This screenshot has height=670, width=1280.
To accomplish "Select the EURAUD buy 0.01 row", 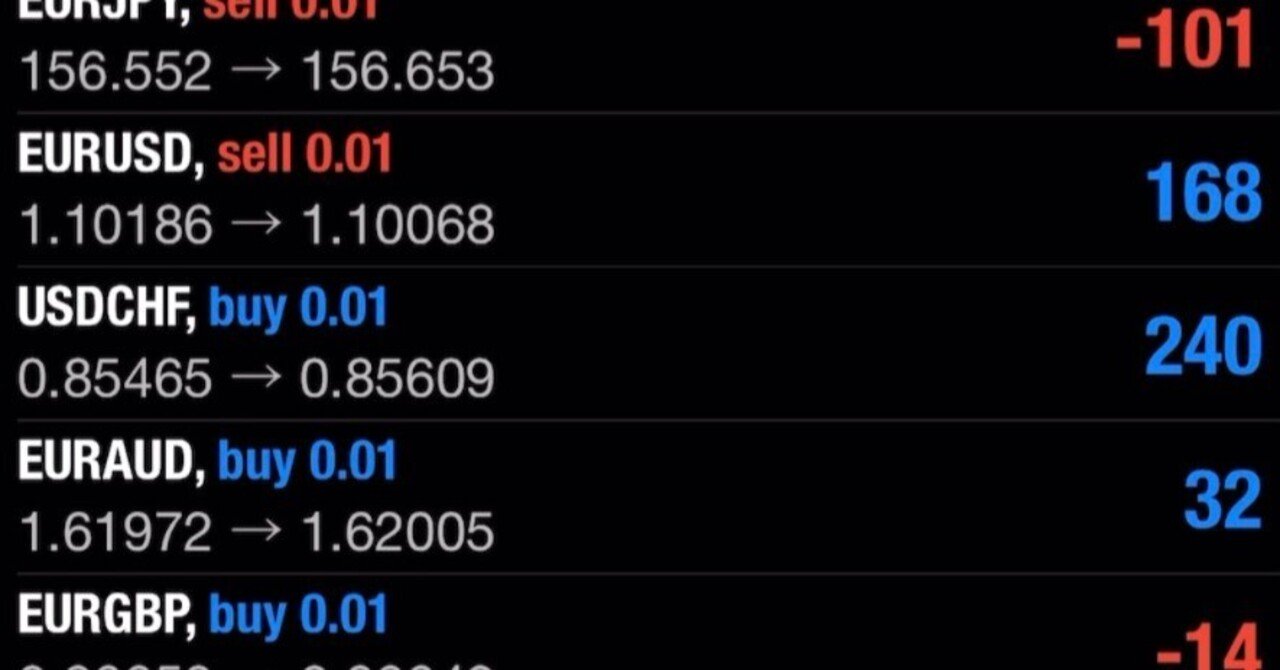I will click(x=640, y=497).
